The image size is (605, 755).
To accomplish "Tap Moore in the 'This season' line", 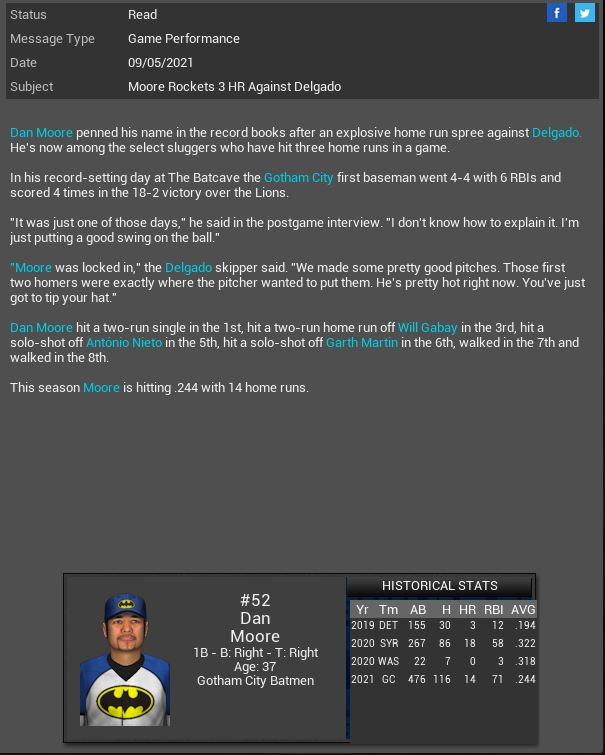I will pos(100,387).
